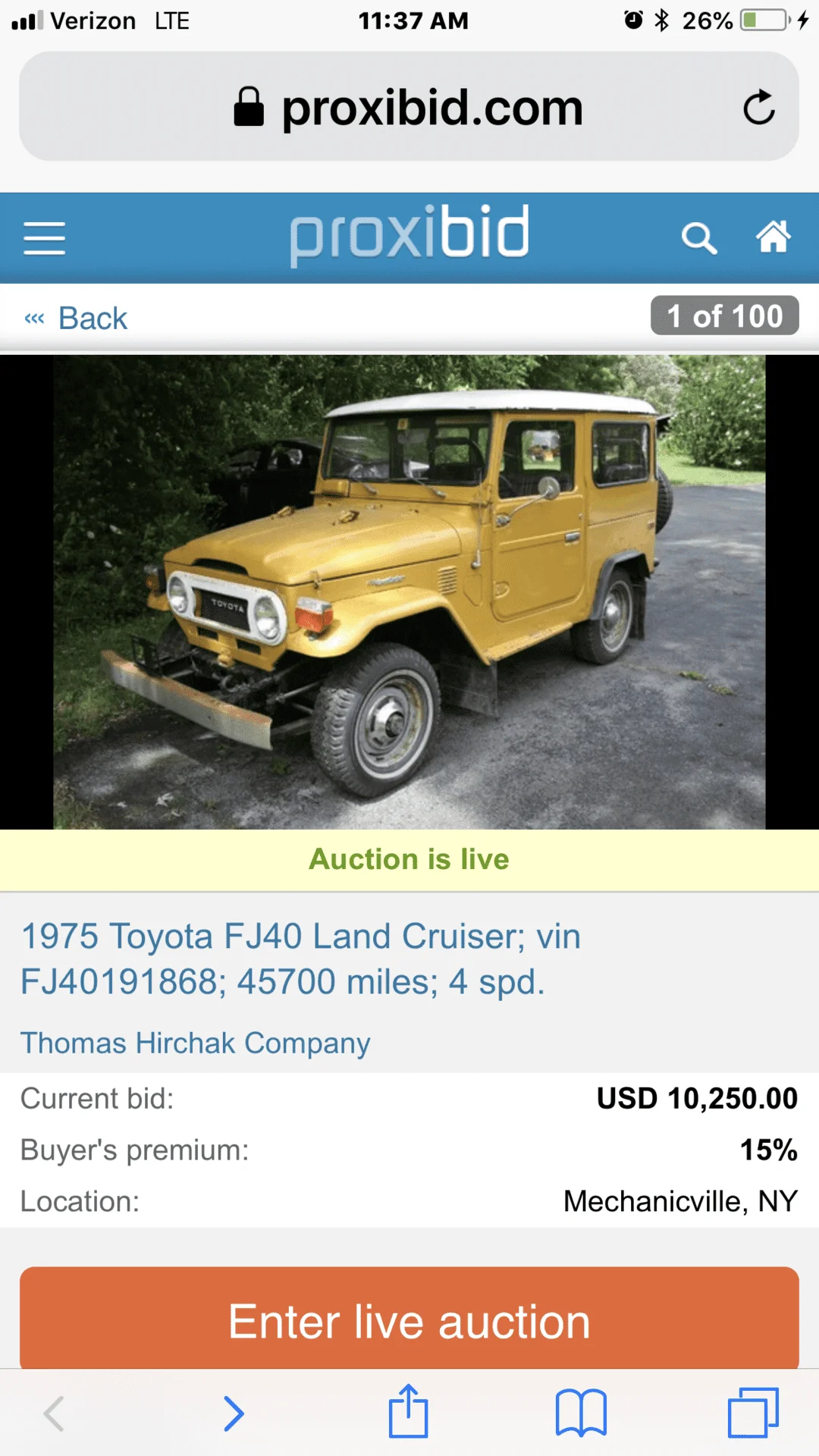Open the Proxibid search
The height and width of the screenshot is (1456, 819).
698,238
